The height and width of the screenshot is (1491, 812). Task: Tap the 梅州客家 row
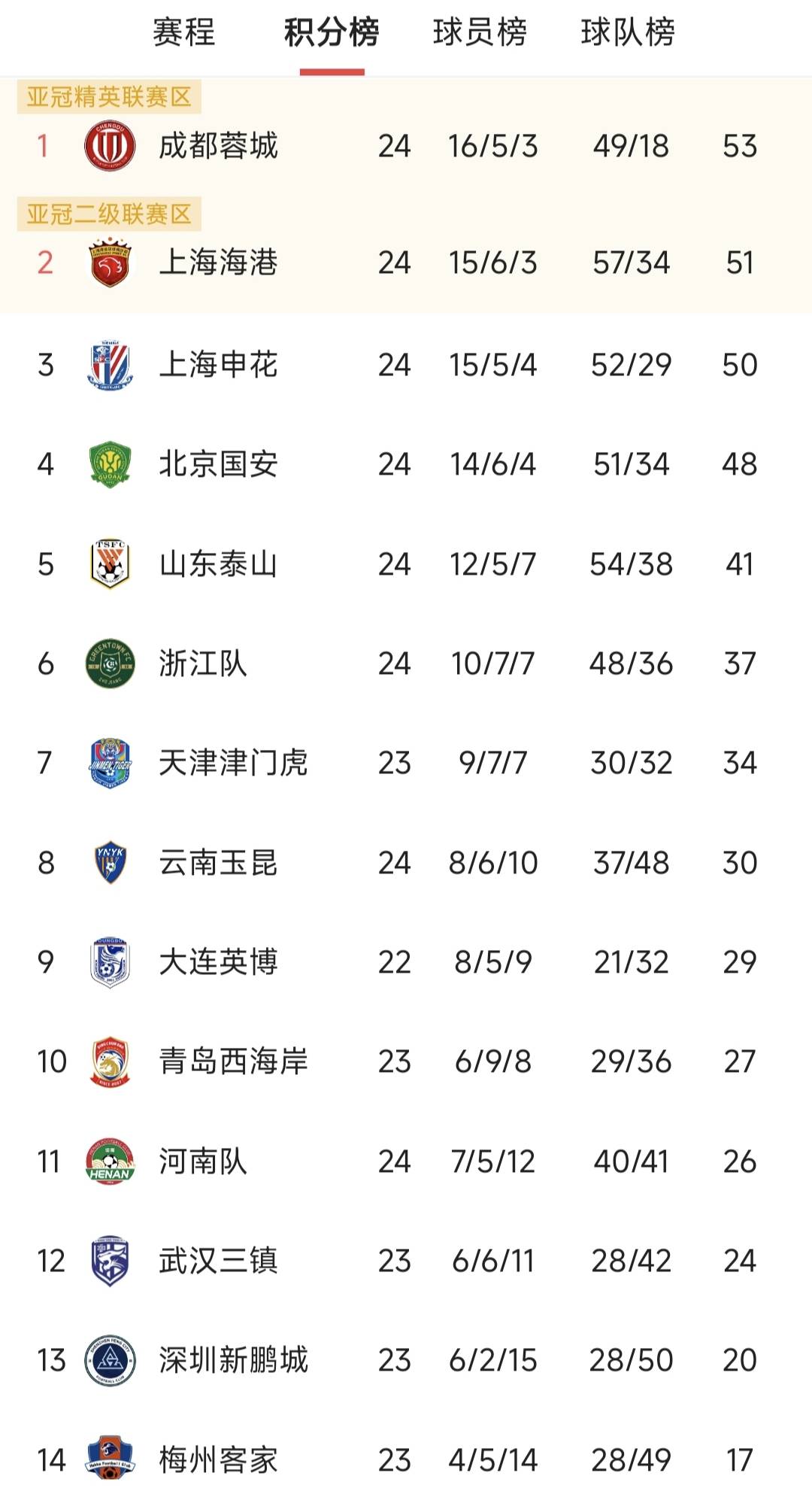(218, 1460)
